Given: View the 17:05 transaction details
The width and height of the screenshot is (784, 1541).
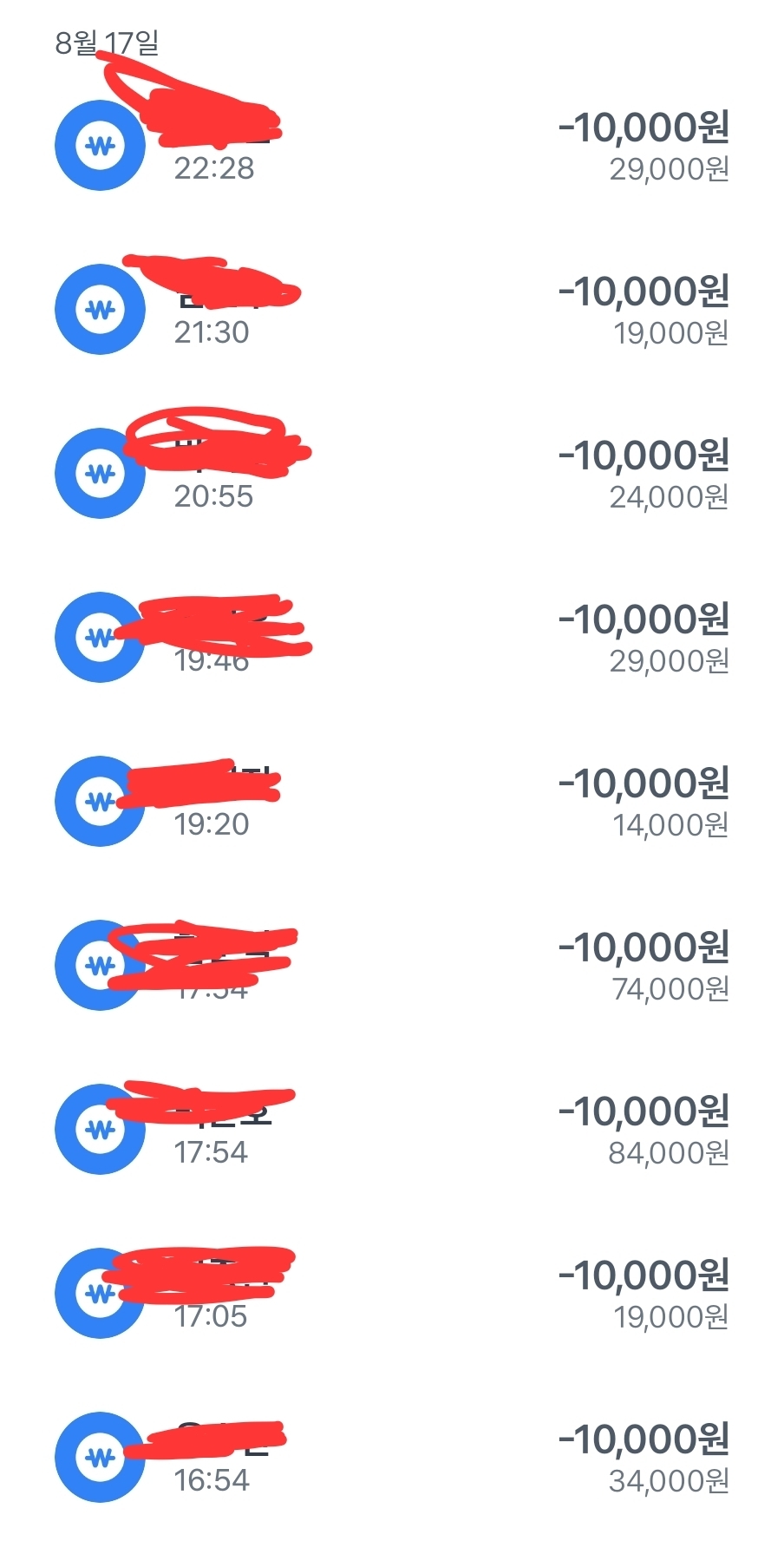Looking at the screenshot, I should (392, 1294).
